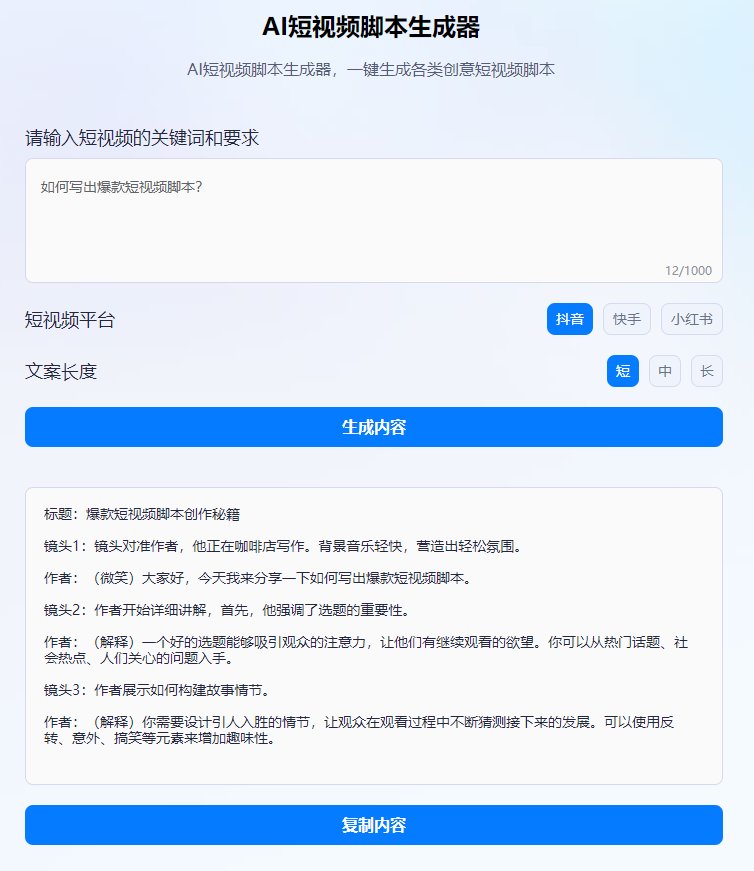Select 抖音 as the video platform
The width and height of the screenshot is (754, 871).
click(569, 319)
